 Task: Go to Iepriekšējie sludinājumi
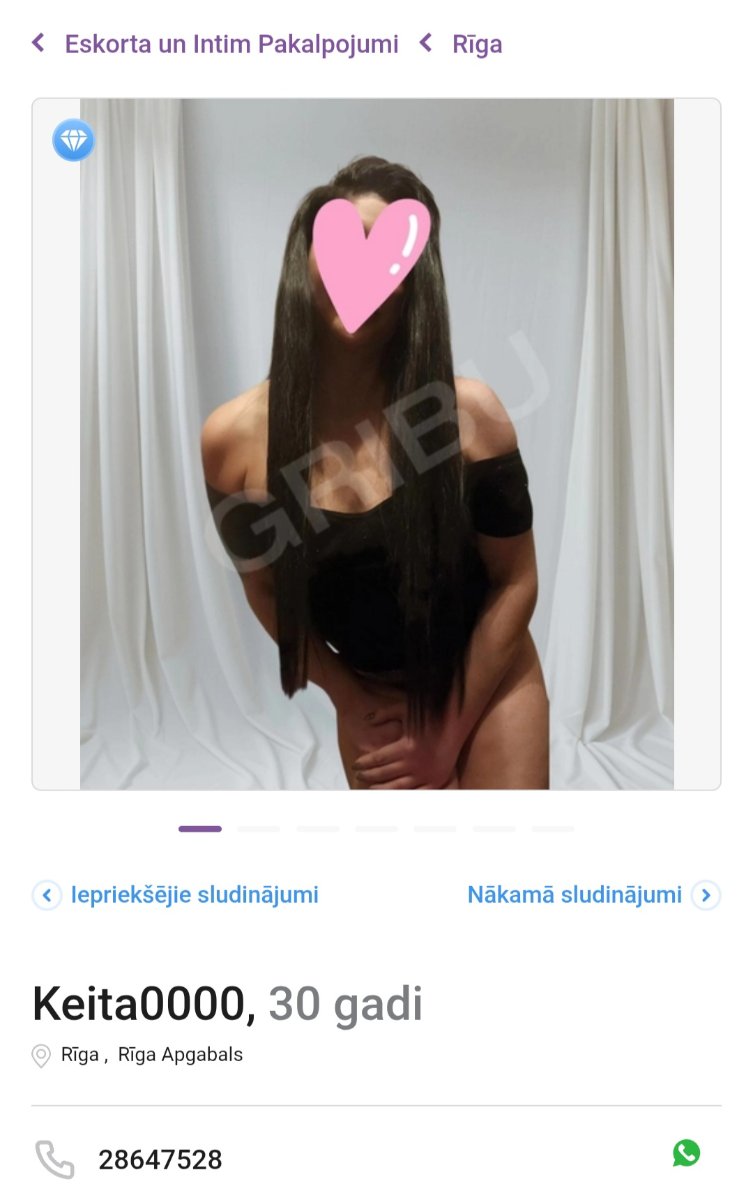coord(194,894)
